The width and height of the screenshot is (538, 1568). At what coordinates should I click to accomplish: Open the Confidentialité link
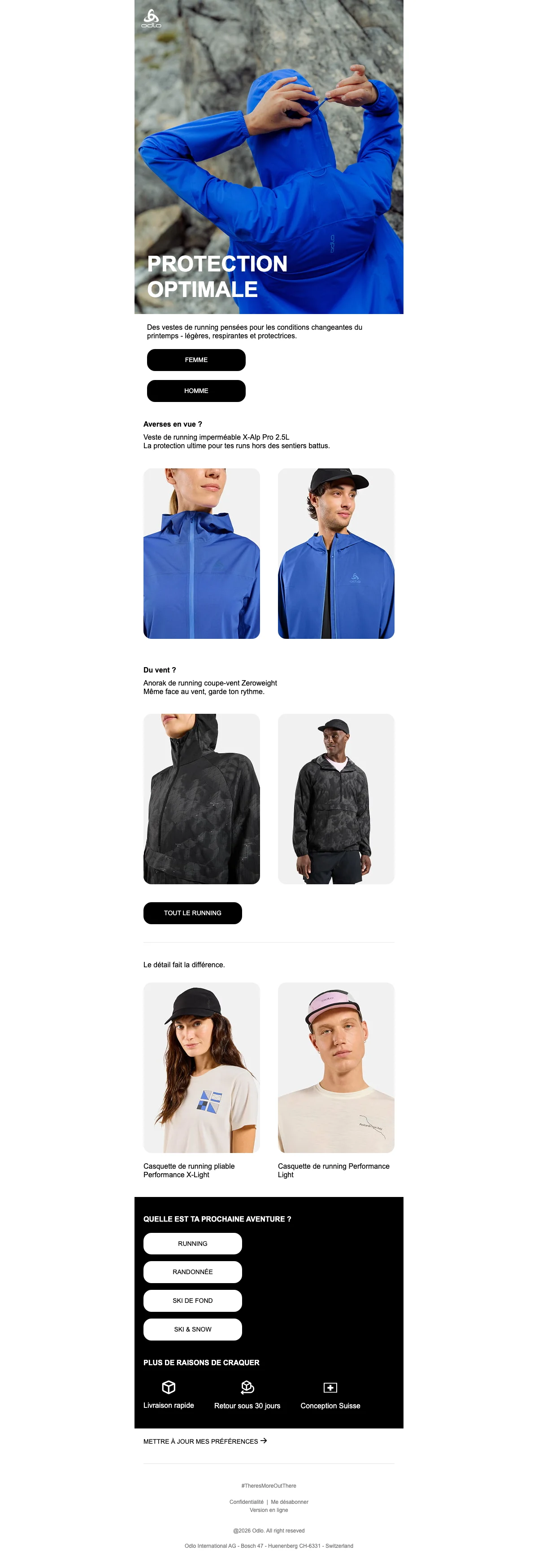coord(247,1502)
